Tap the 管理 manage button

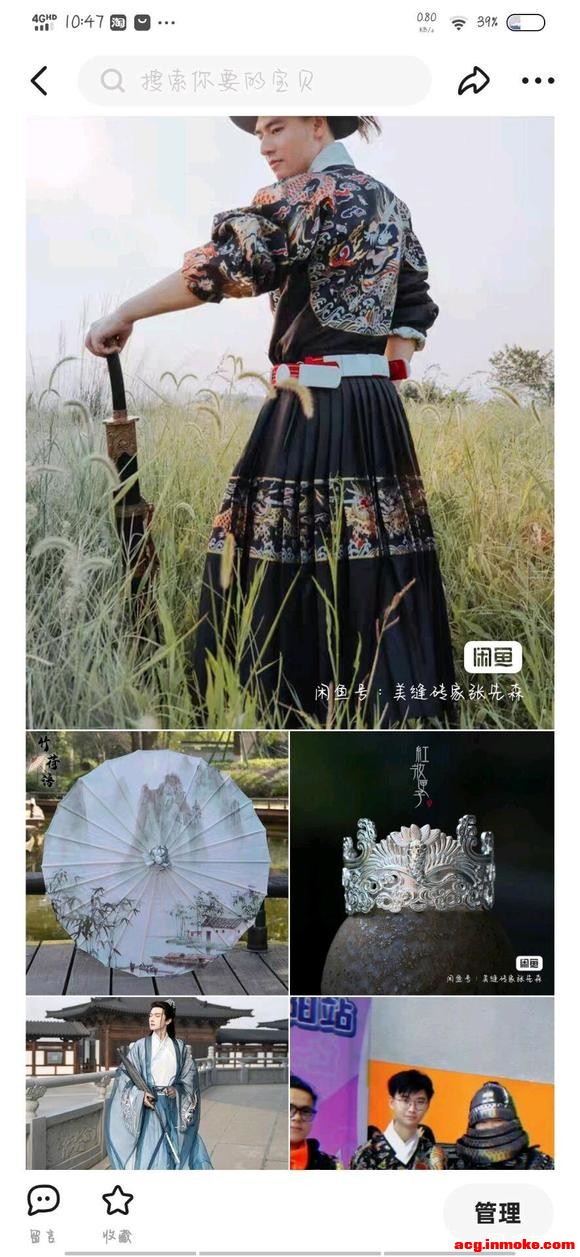pos(497,1213)
